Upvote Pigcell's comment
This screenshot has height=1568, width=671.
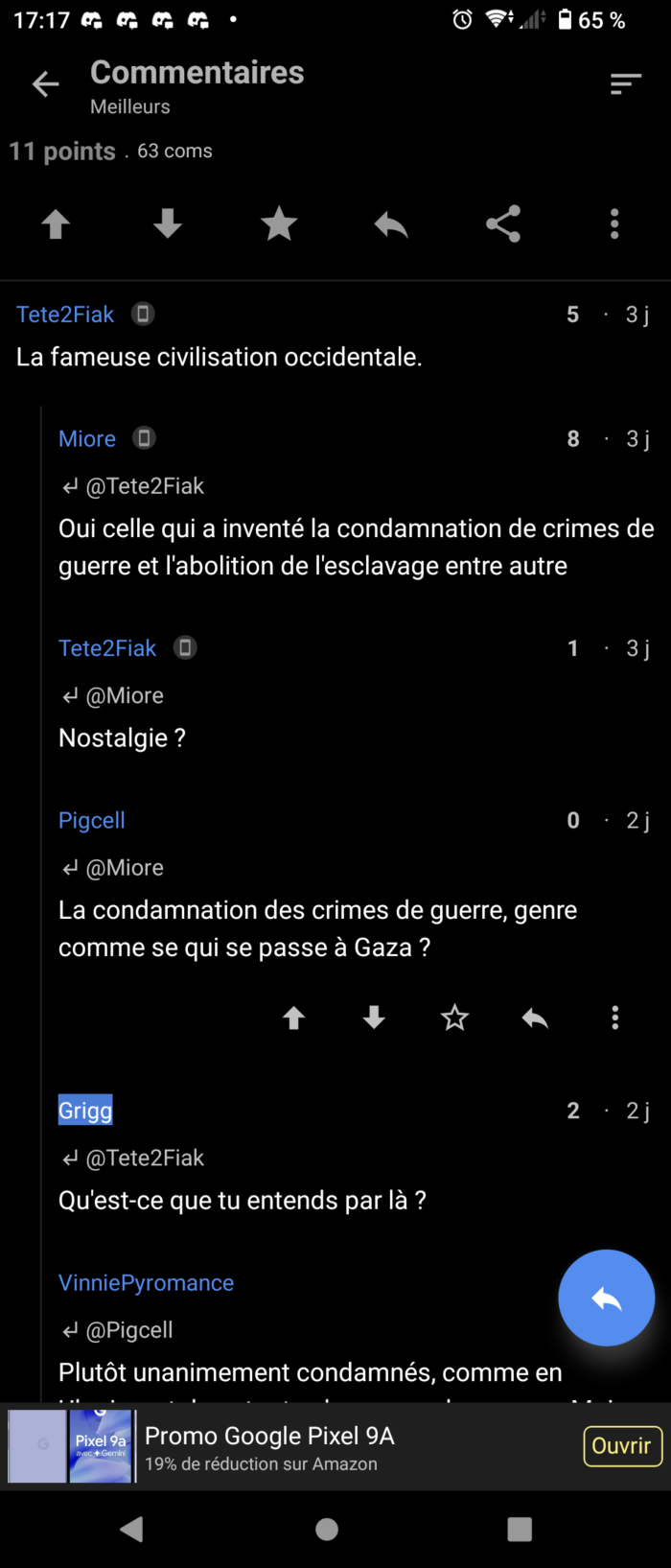point(294,1018)
